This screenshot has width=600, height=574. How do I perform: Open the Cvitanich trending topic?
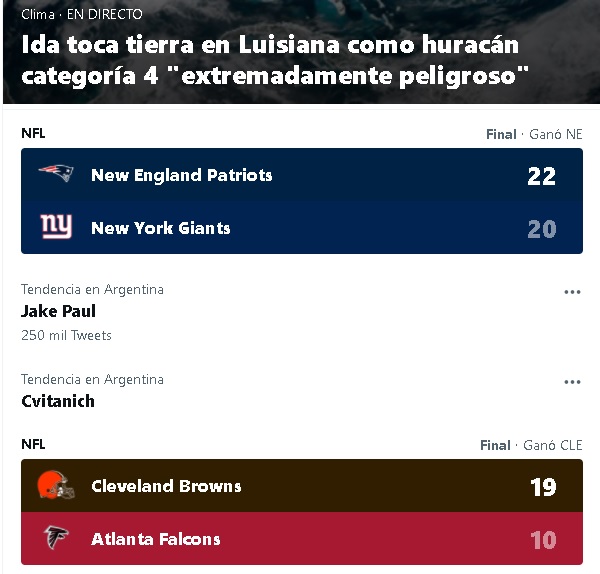[58, 401]
